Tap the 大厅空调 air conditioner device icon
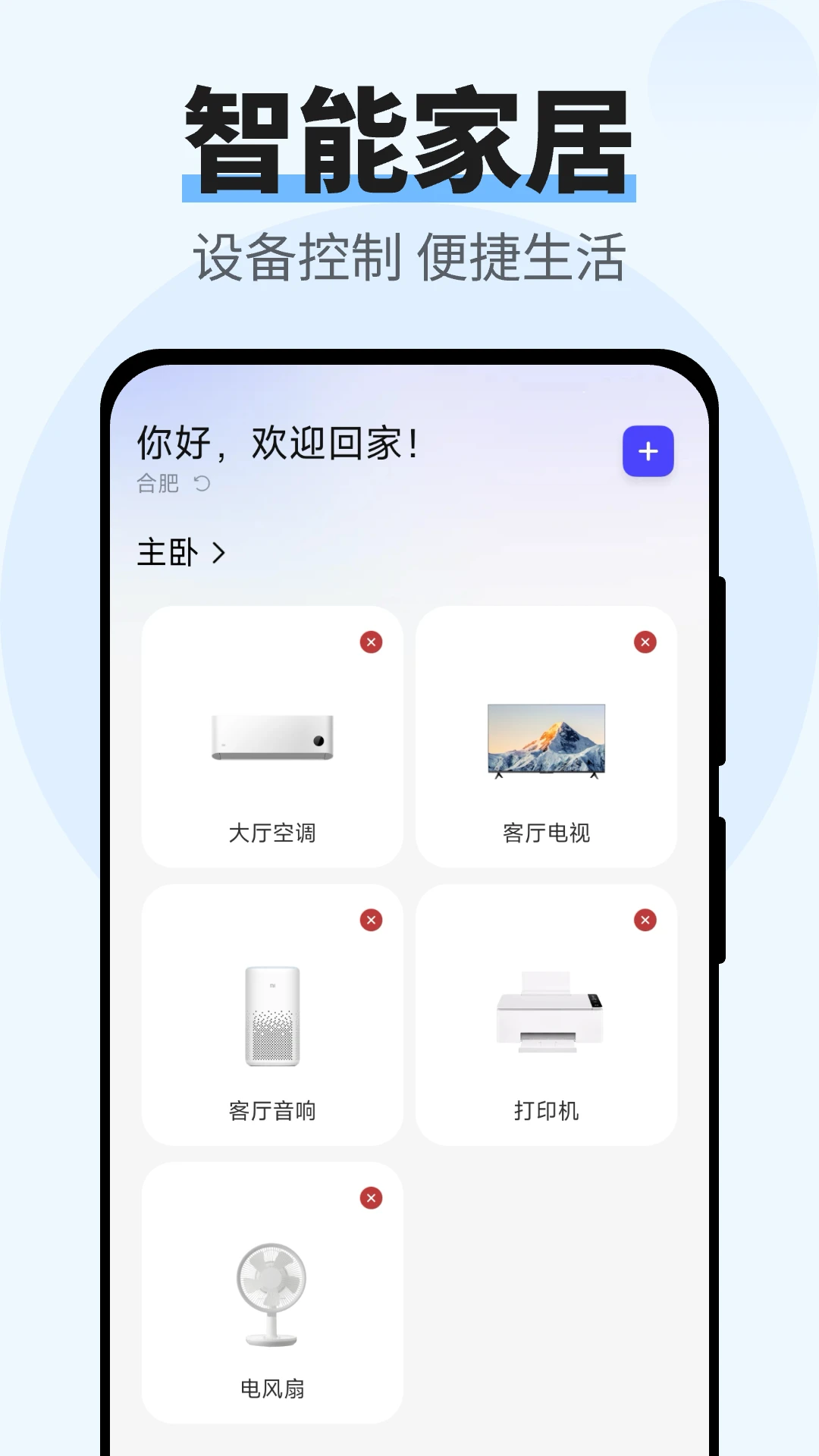This screenshot has height=1456, width=819. coord(271,739)
